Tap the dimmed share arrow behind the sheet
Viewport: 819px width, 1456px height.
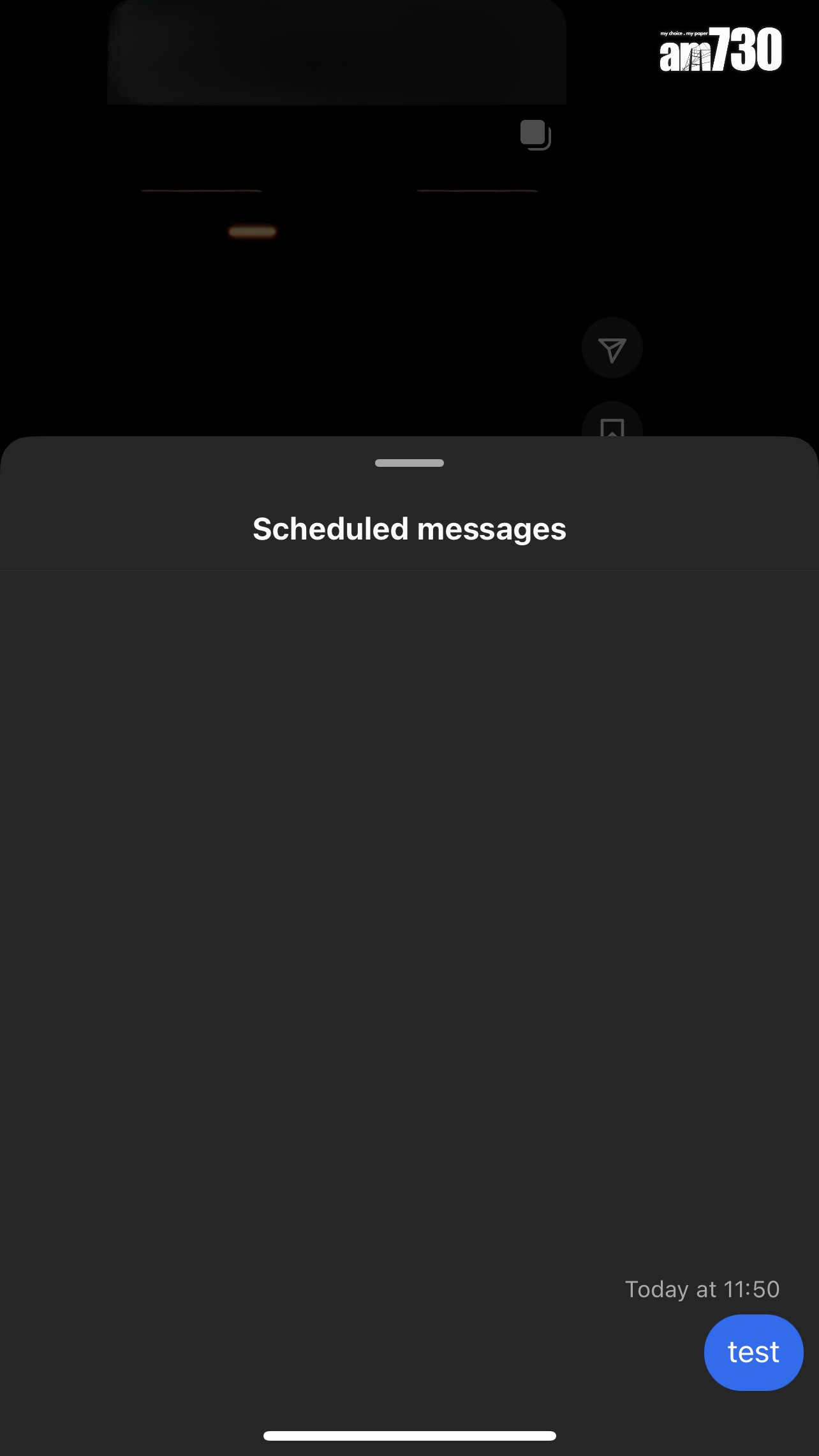tap(612, 348)
